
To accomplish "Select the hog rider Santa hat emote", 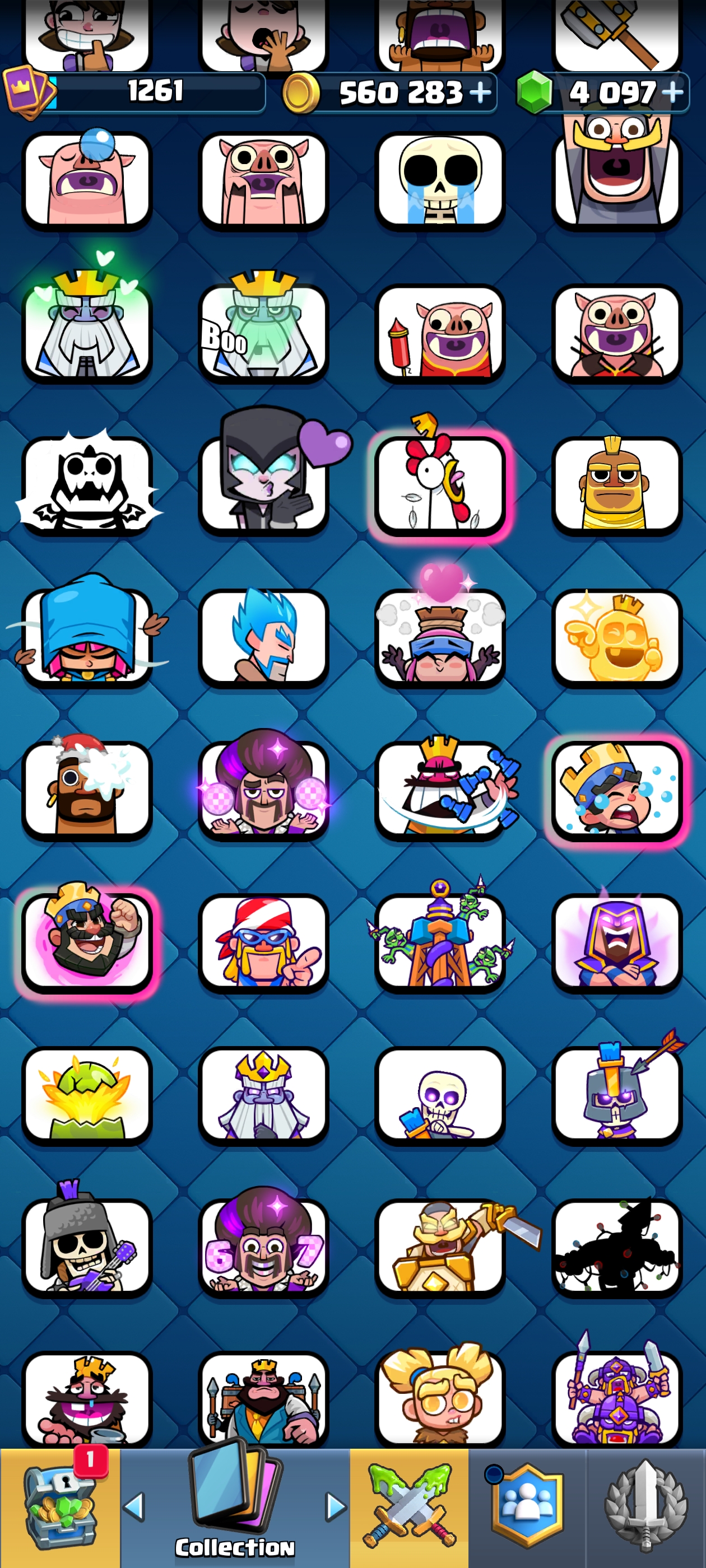I will (x=86, y=790).
